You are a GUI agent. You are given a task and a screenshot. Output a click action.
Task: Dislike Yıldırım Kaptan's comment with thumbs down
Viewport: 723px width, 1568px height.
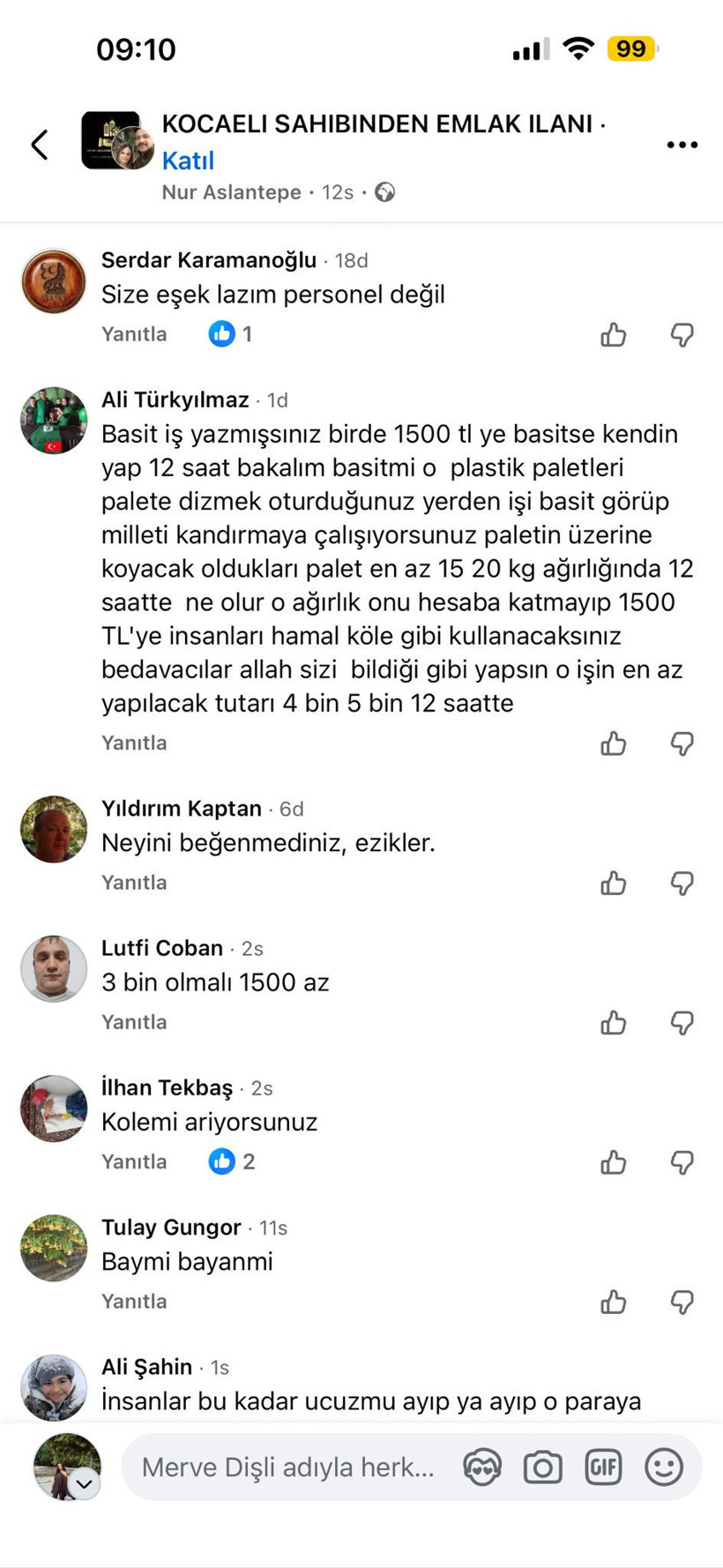pyautogui.click(x=682, y=883)
